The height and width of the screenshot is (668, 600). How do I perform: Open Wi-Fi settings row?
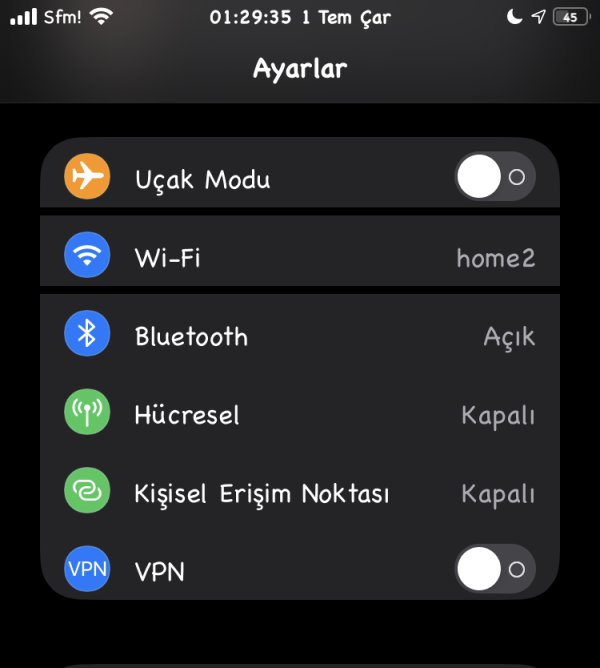coord(300,257)
